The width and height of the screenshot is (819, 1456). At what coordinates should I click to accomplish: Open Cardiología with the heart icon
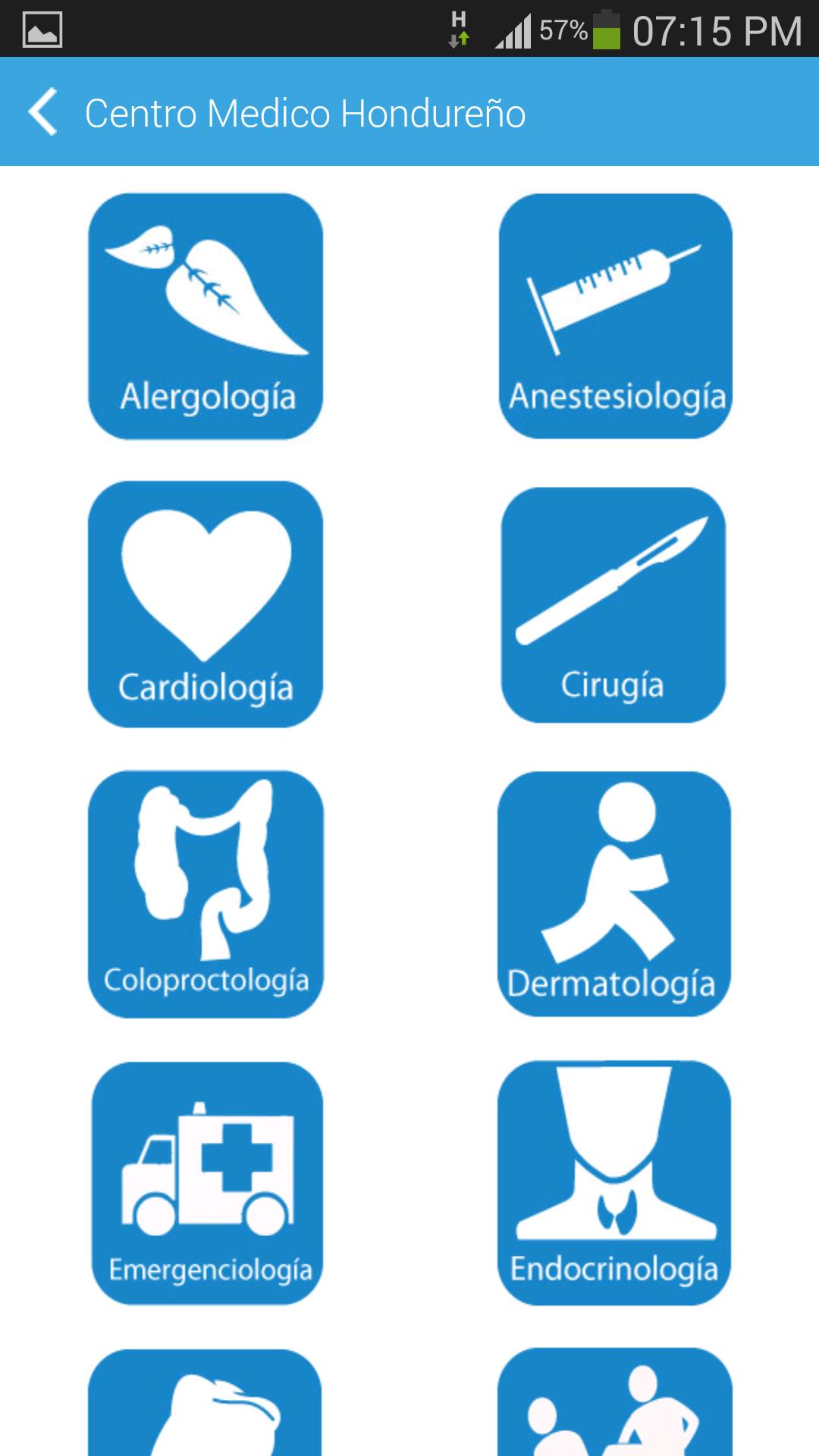click(x=206, y=604)
